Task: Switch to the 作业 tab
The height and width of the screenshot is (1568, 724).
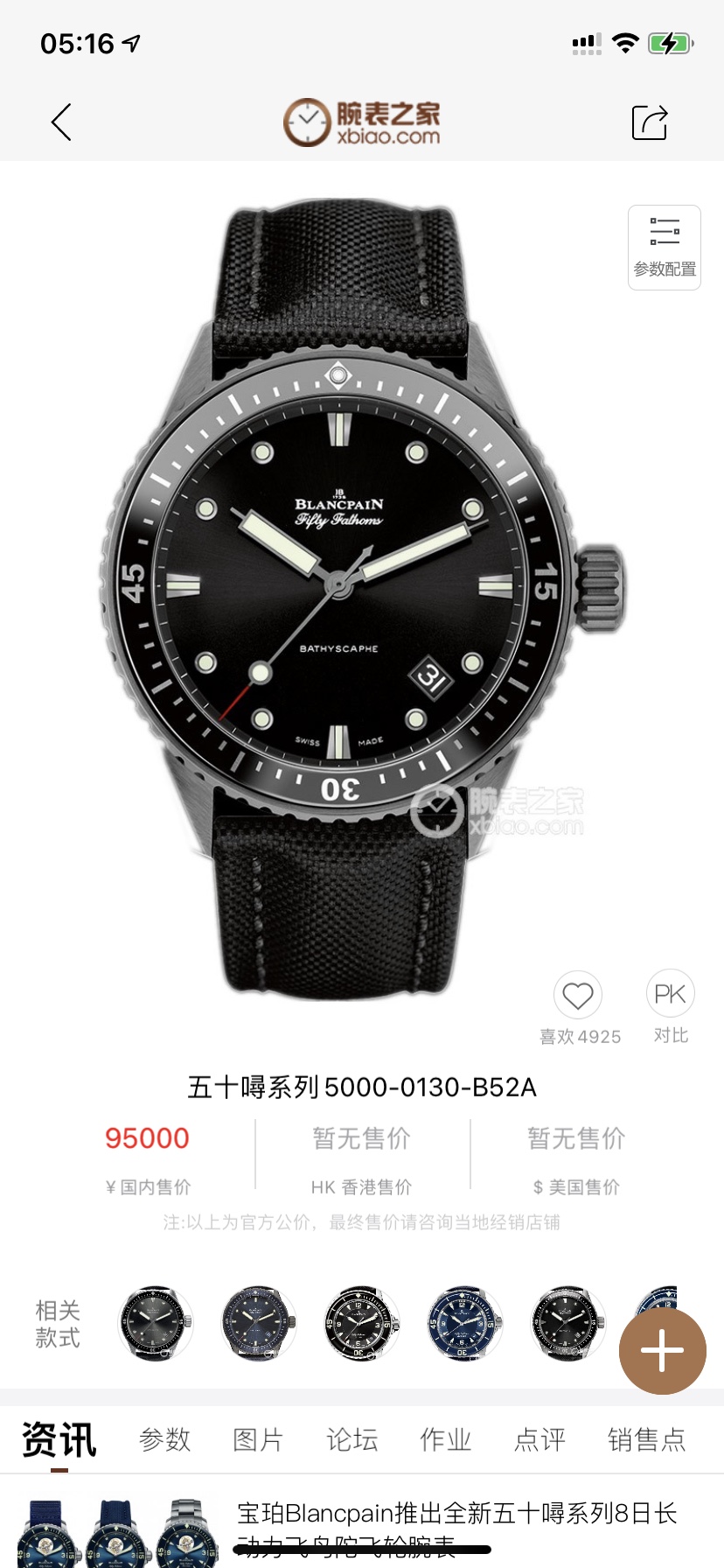Action: click(x=446, y=1439)
